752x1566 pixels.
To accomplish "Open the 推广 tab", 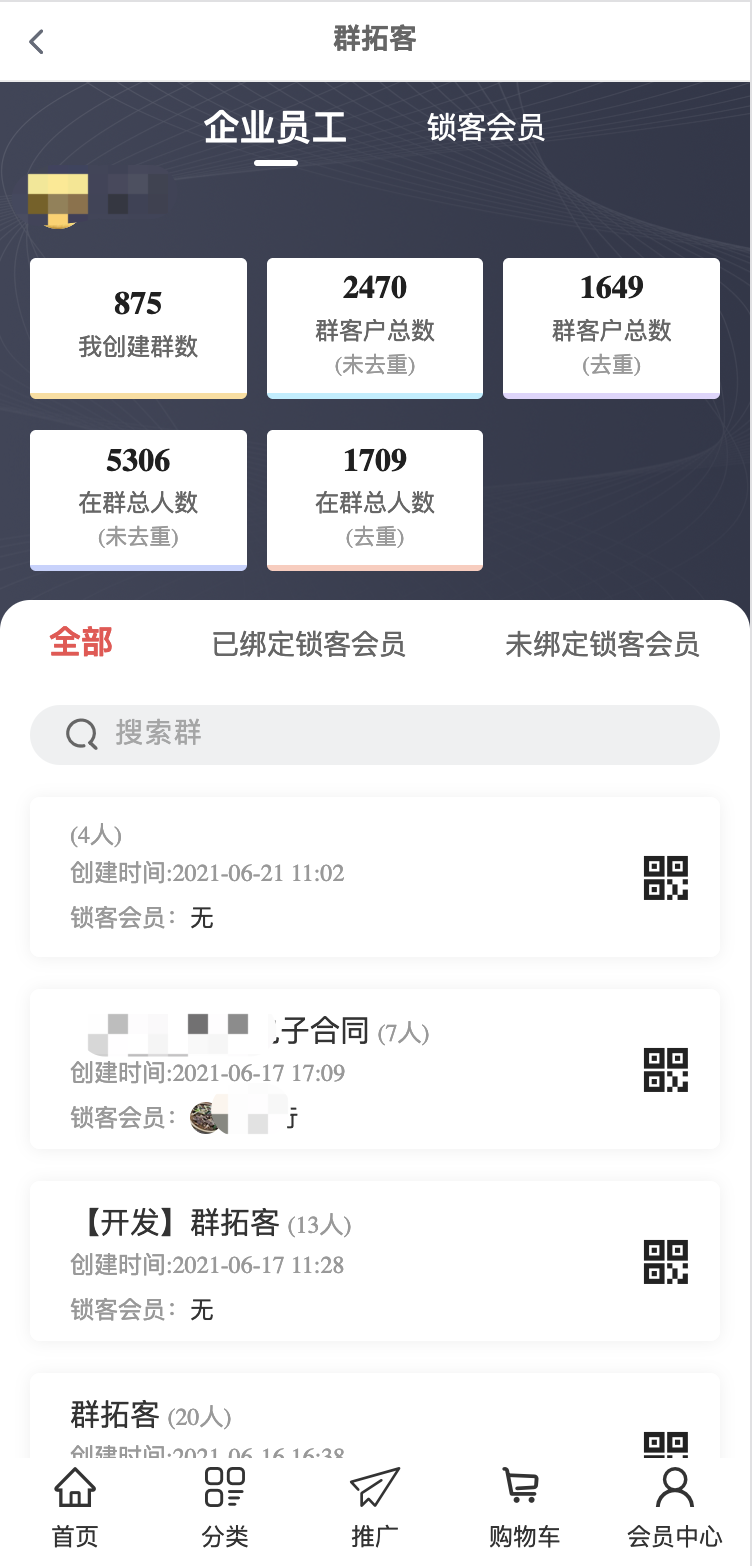I will coord(375,1506).
